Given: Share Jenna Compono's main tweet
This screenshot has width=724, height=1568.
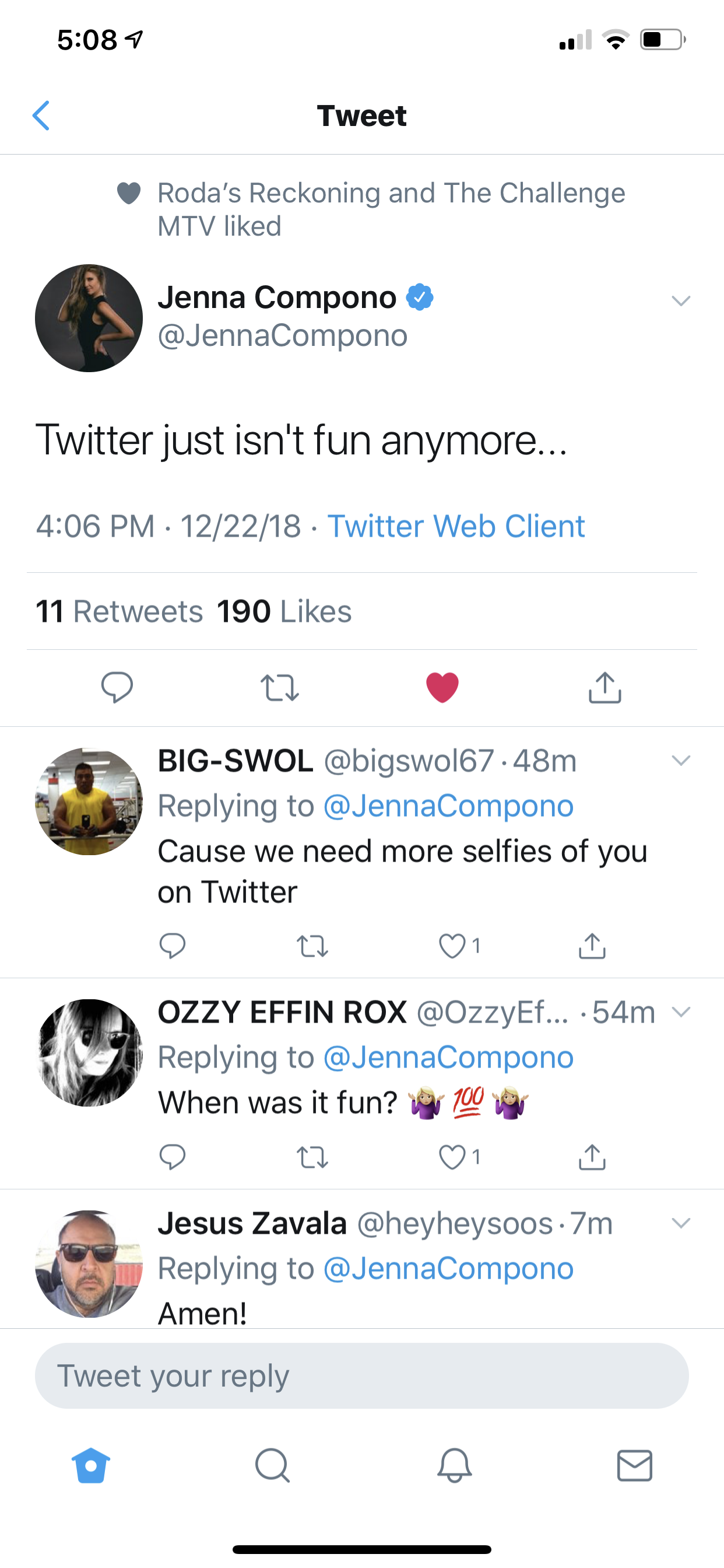Looking at the screenshot, I should (x=604, y=687).
